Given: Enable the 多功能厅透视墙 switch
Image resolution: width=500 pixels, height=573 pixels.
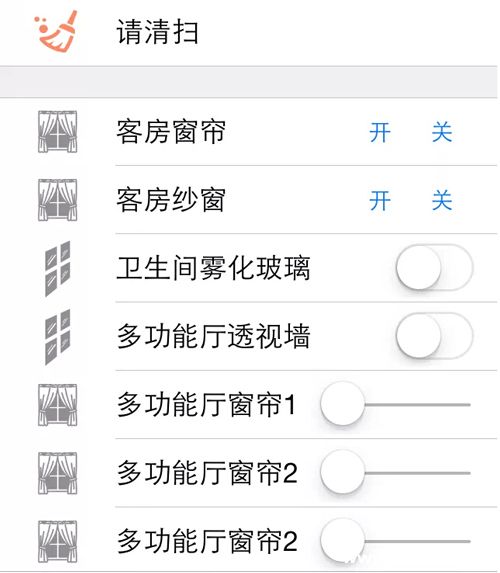Looking at the screenshot, I should click(434, 336).
